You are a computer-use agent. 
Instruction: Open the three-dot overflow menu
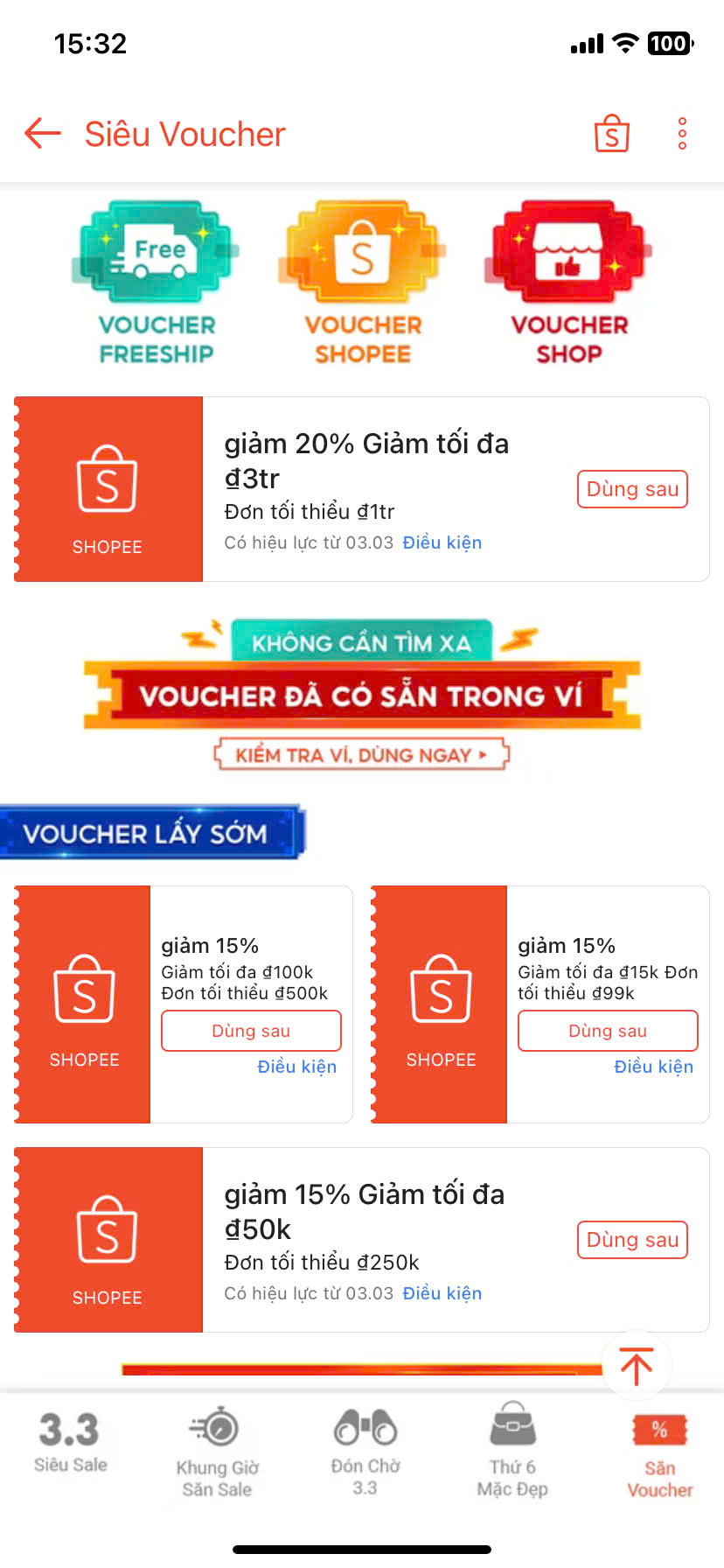point(681,134)
